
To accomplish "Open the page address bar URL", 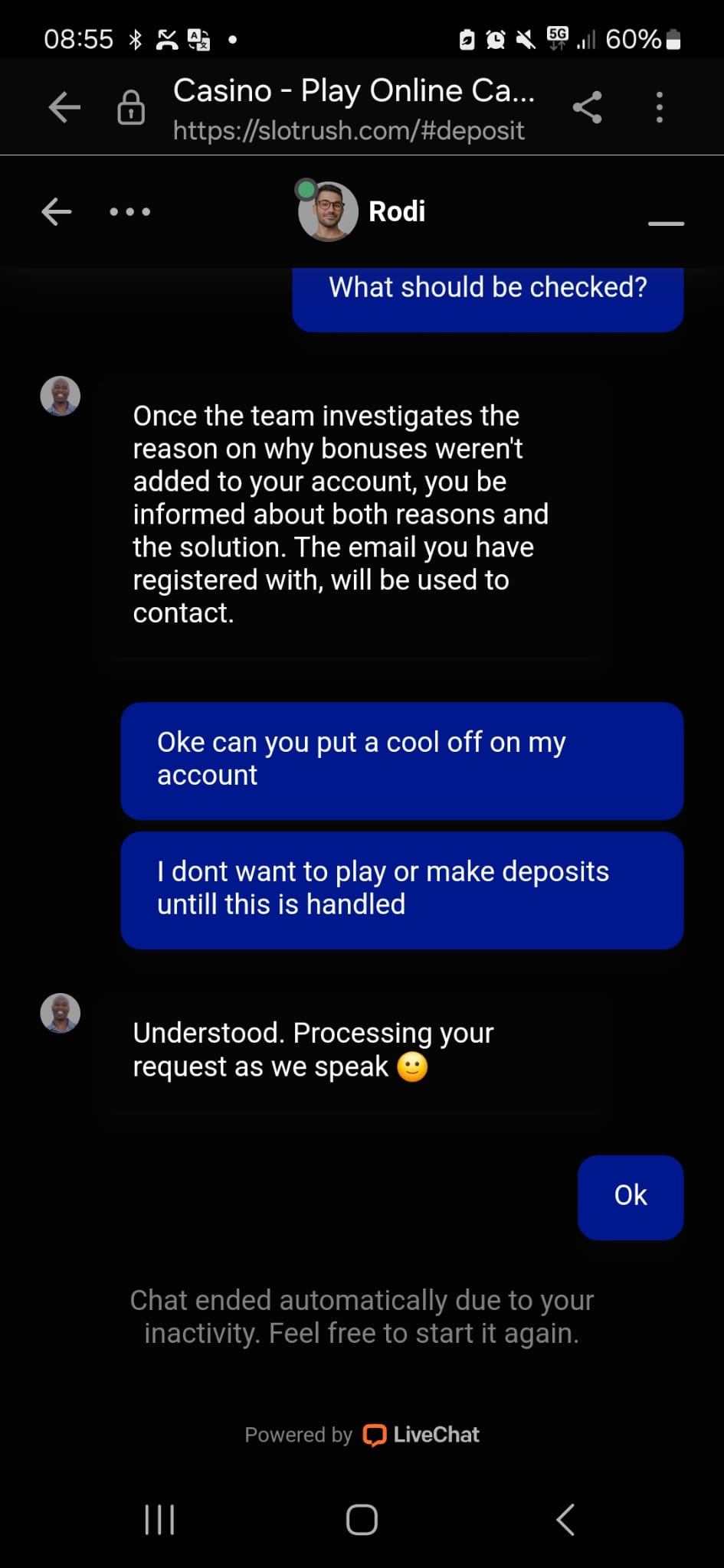I will 349,131.
